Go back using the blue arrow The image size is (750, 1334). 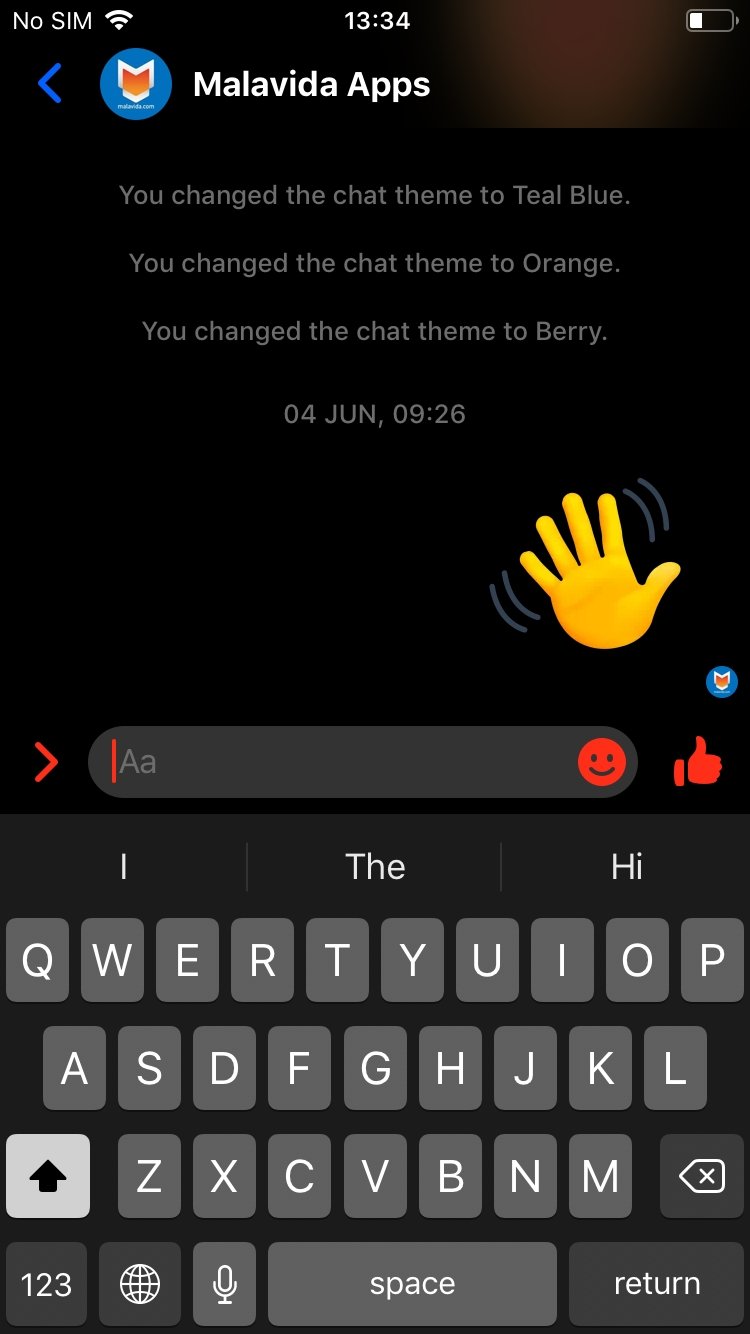[x=50, y=84]
